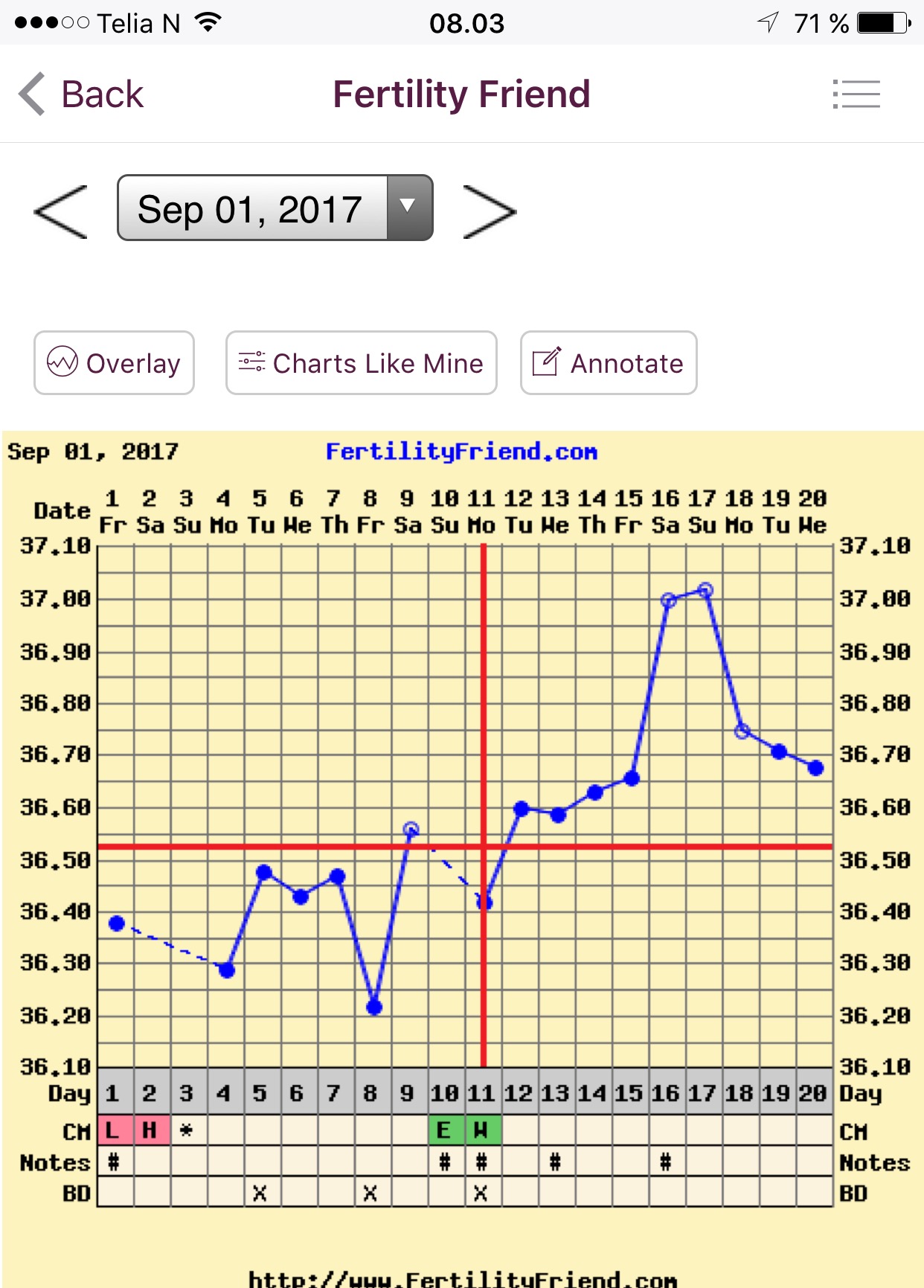Go to the next chart
The height and width of the screenshot is (1288, 924).
pyautogui.click(x=489, y=211)
